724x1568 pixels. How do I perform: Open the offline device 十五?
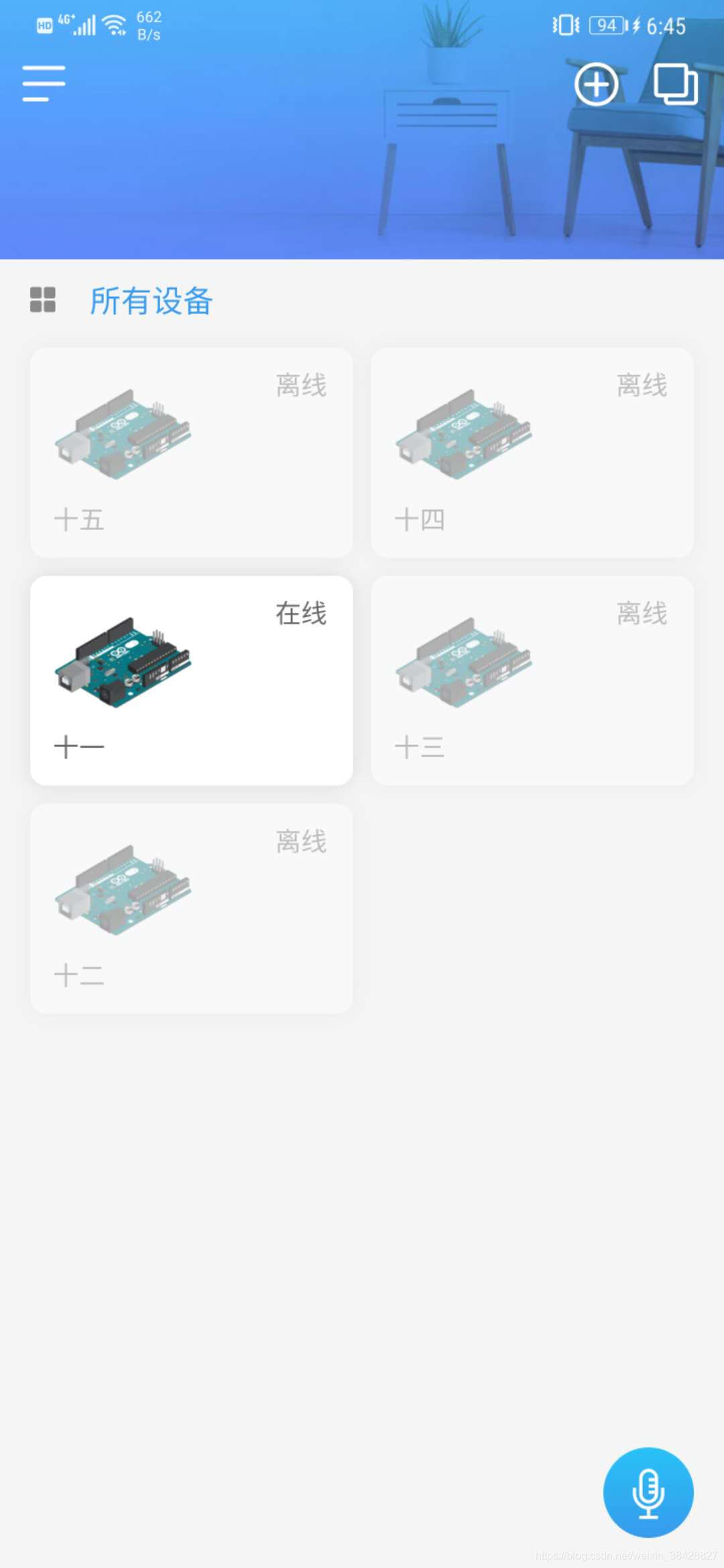point(191,452)
